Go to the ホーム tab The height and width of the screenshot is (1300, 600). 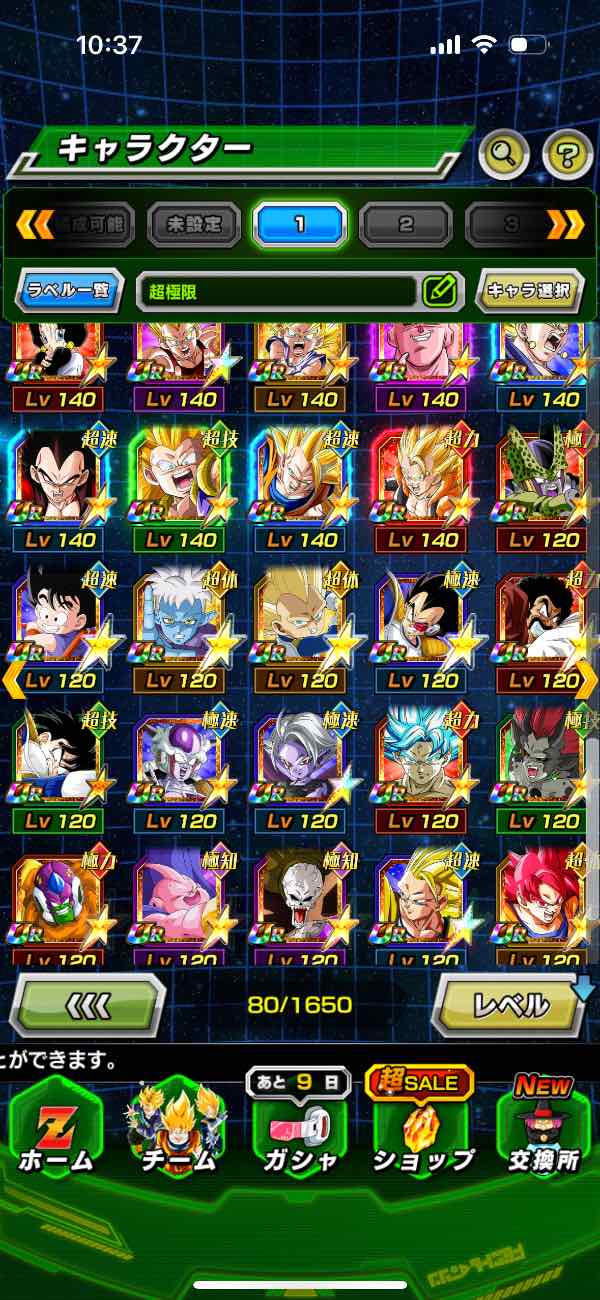[x=56, y=1129]
